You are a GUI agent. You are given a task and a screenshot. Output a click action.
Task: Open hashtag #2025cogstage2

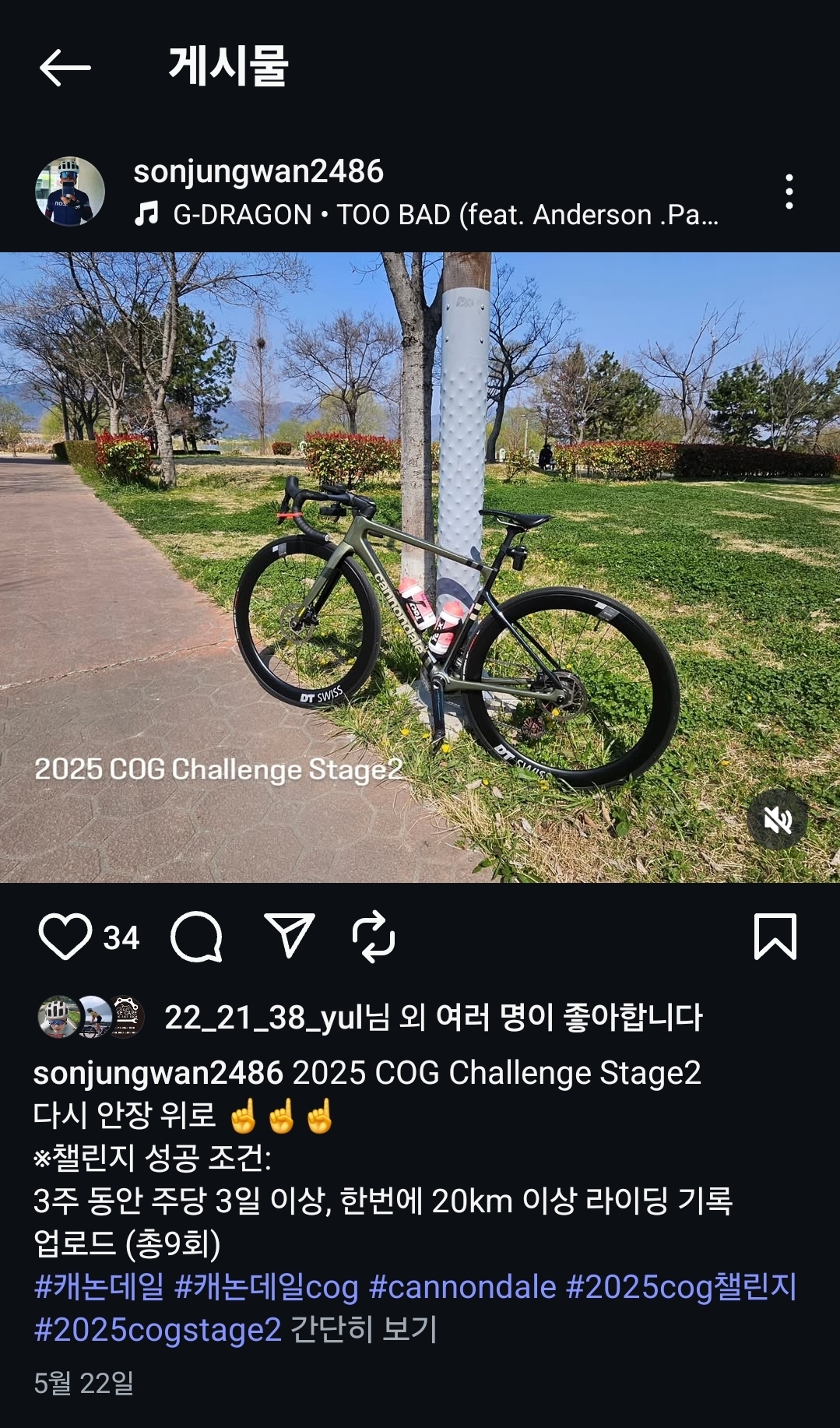coord(157,1330)
